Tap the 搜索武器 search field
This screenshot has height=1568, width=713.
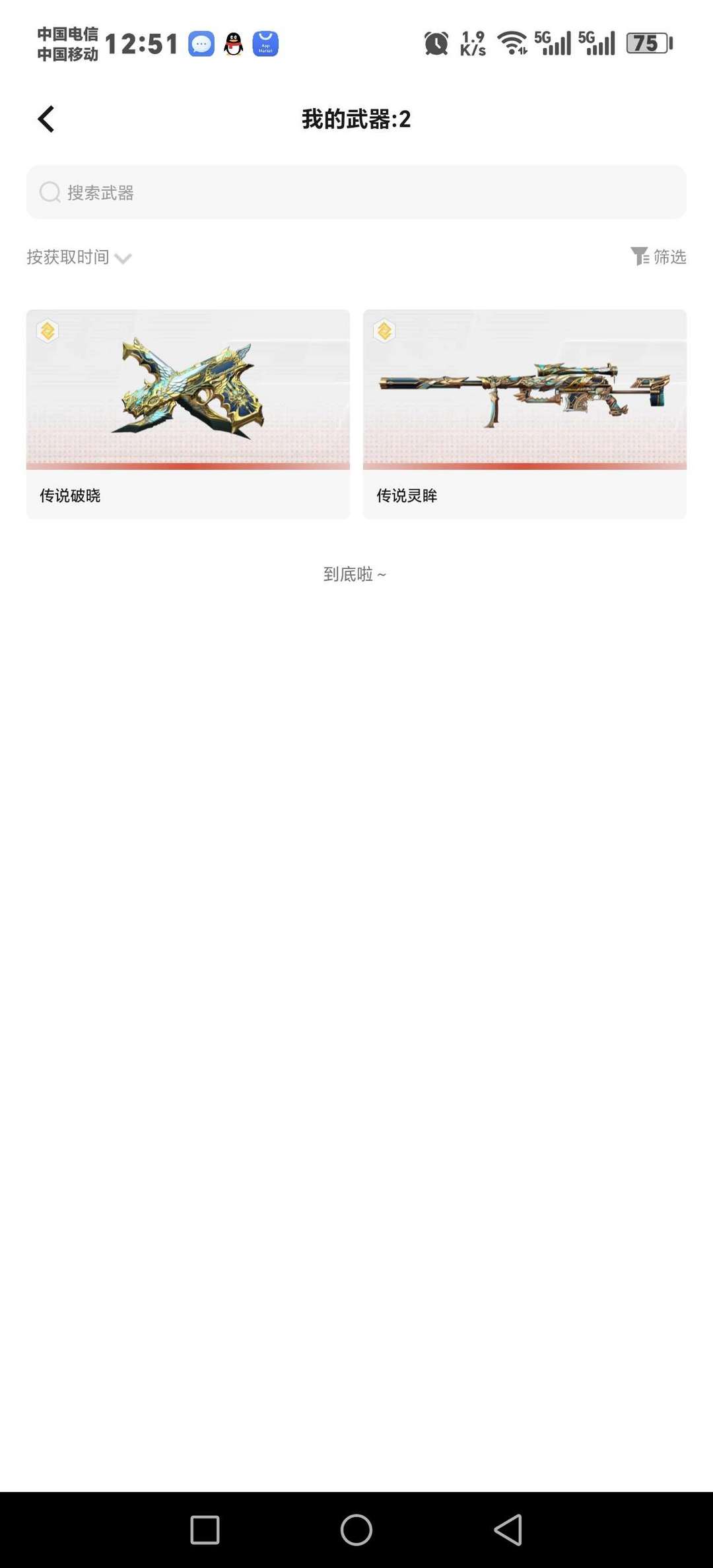tap(356, 193)
